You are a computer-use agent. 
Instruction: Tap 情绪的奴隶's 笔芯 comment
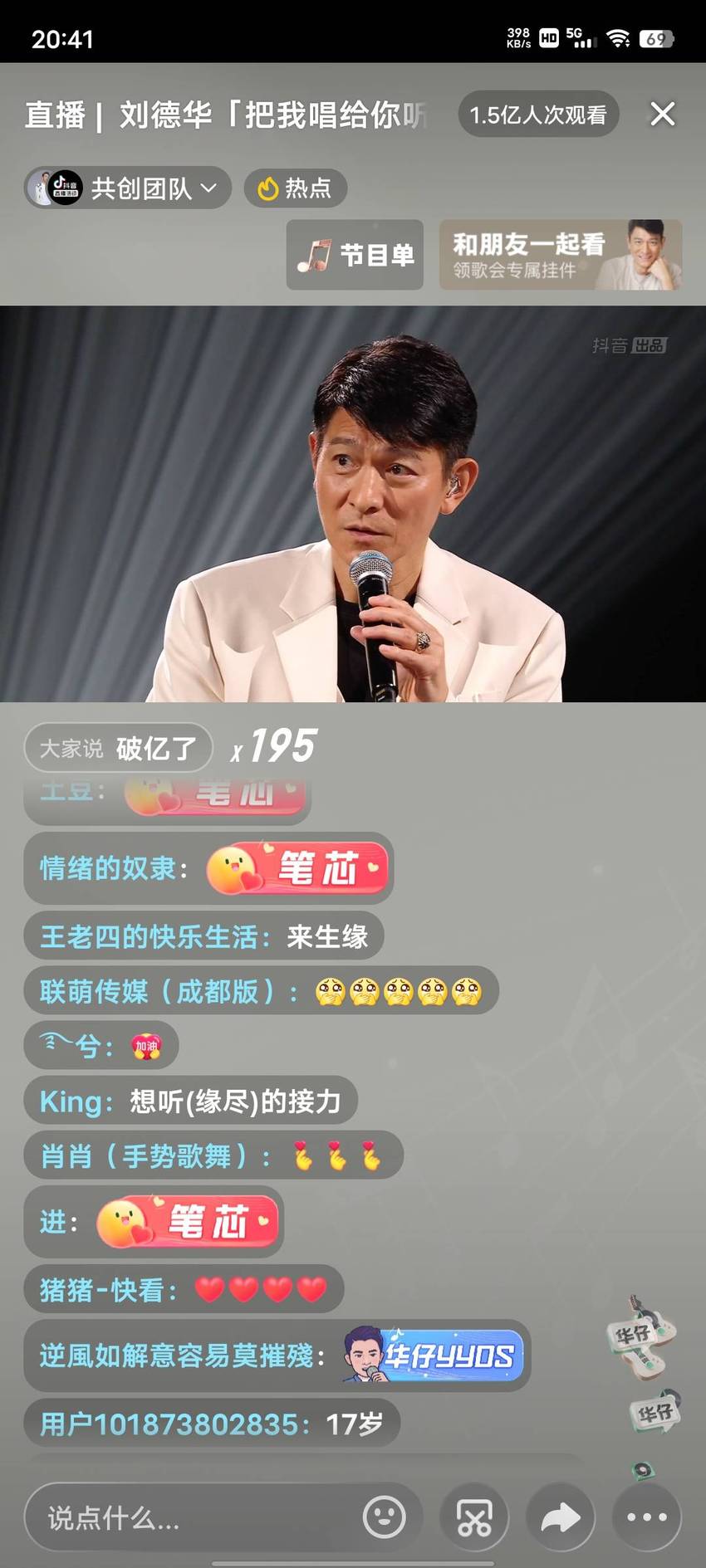(208, 868)
